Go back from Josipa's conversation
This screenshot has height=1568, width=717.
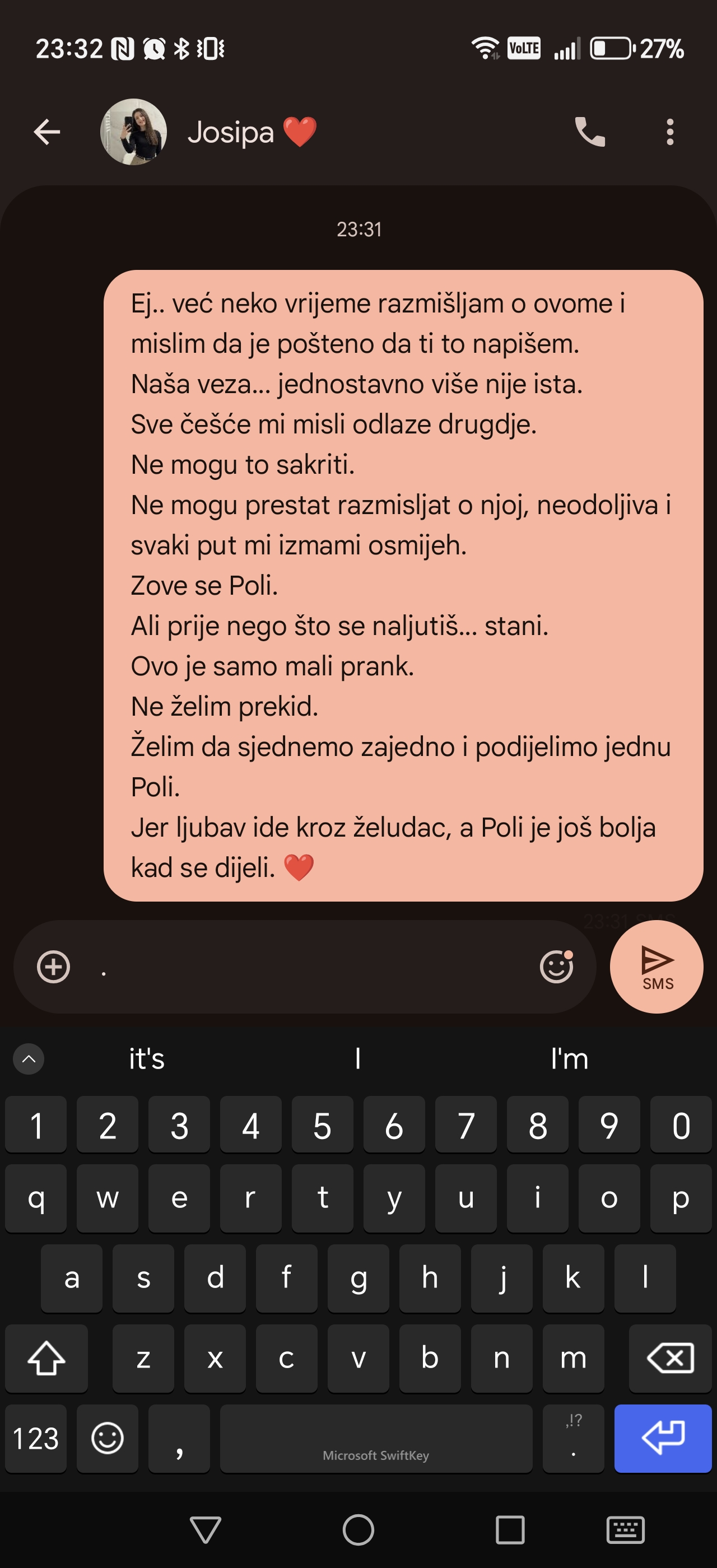click(x=46, y=132)
